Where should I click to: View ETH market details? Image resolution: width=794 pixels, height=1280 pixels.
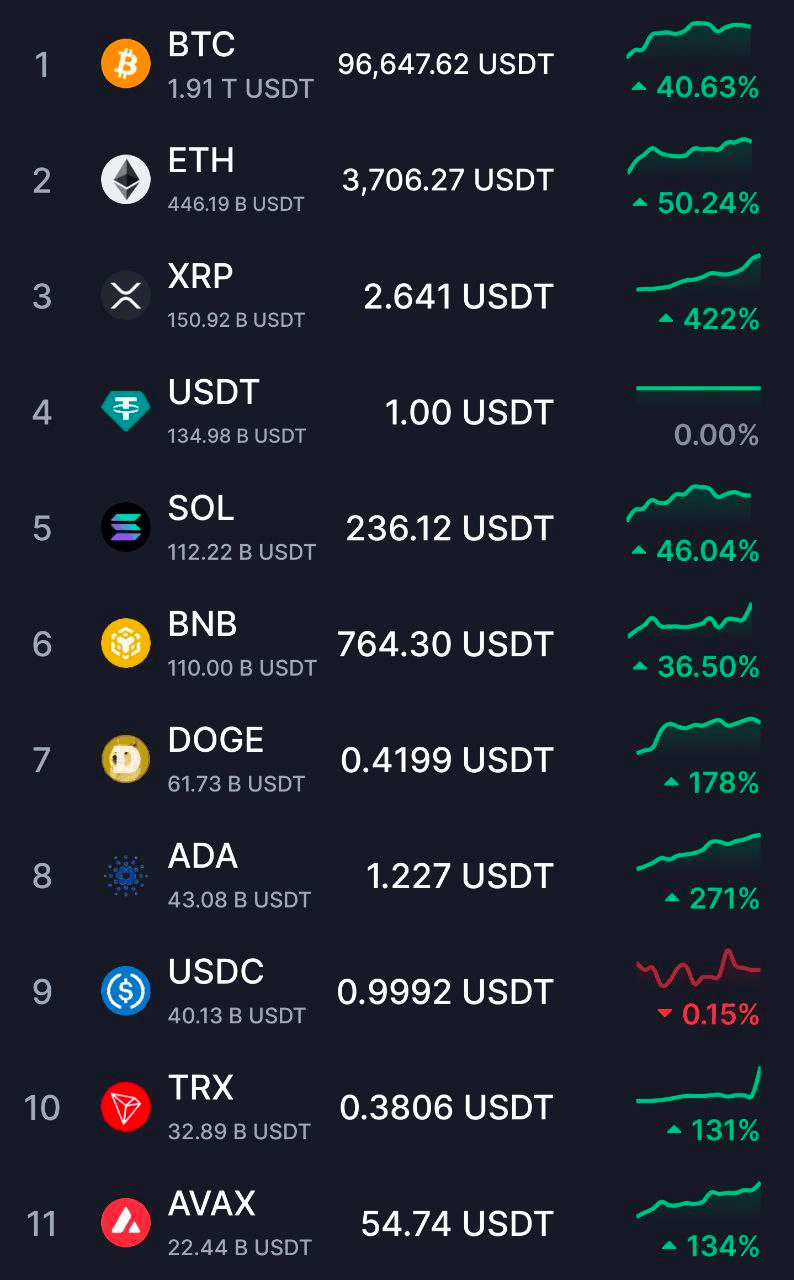pyautogui.click(x=397, y=181)
